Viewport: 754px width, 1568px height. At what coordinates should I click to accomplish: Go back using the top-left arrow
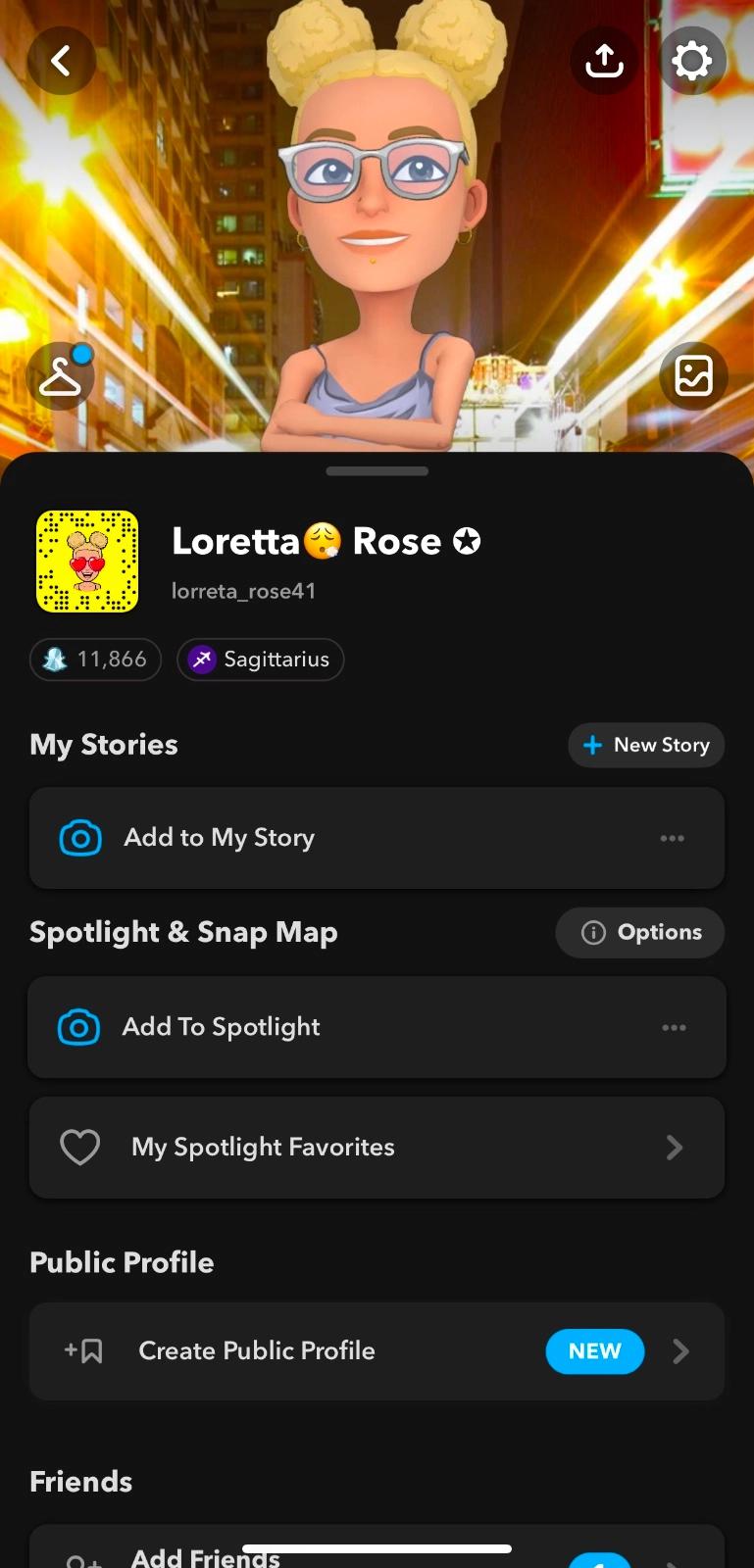click(61, 61)
